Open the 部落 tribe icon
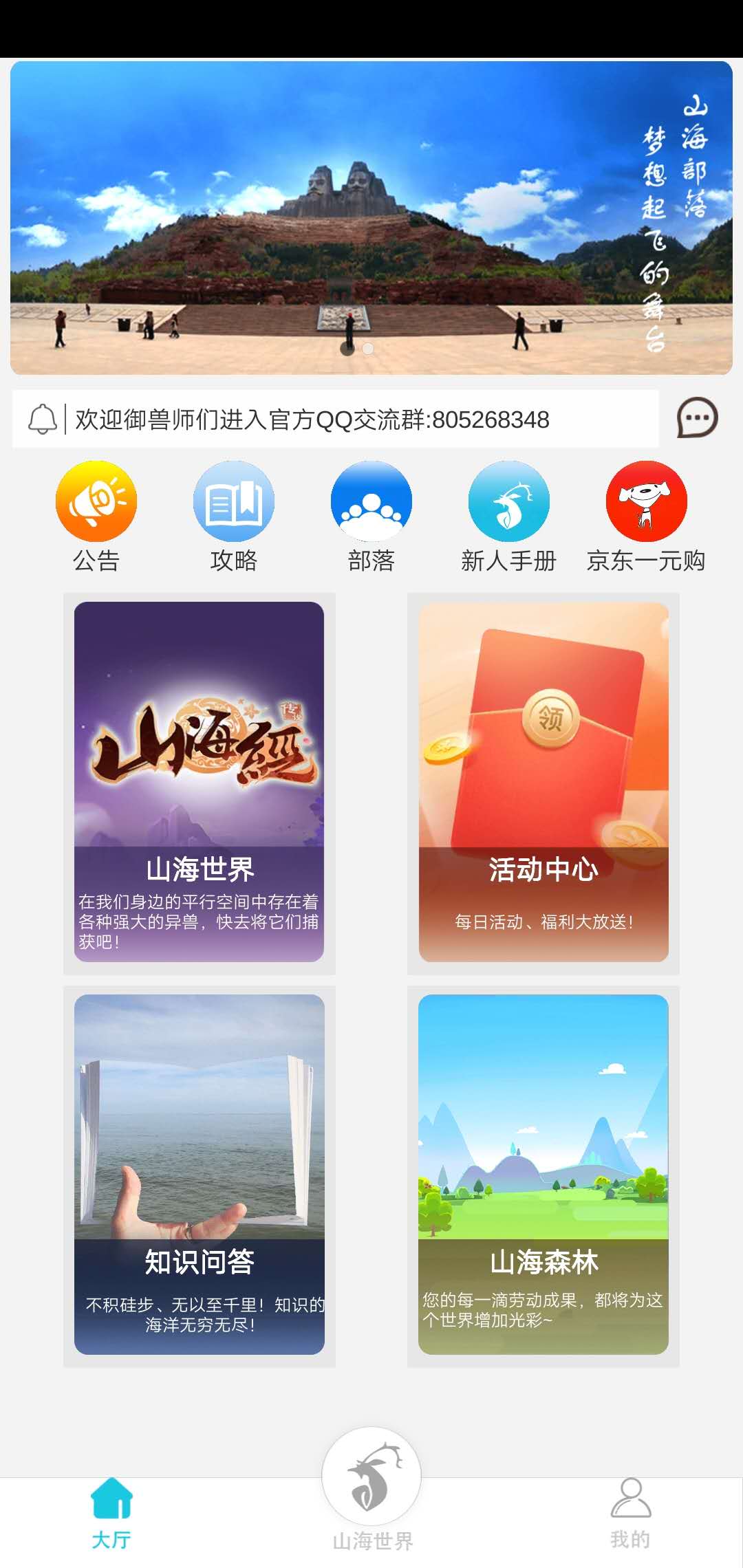The image size is (743, 1568). point(371,501)
